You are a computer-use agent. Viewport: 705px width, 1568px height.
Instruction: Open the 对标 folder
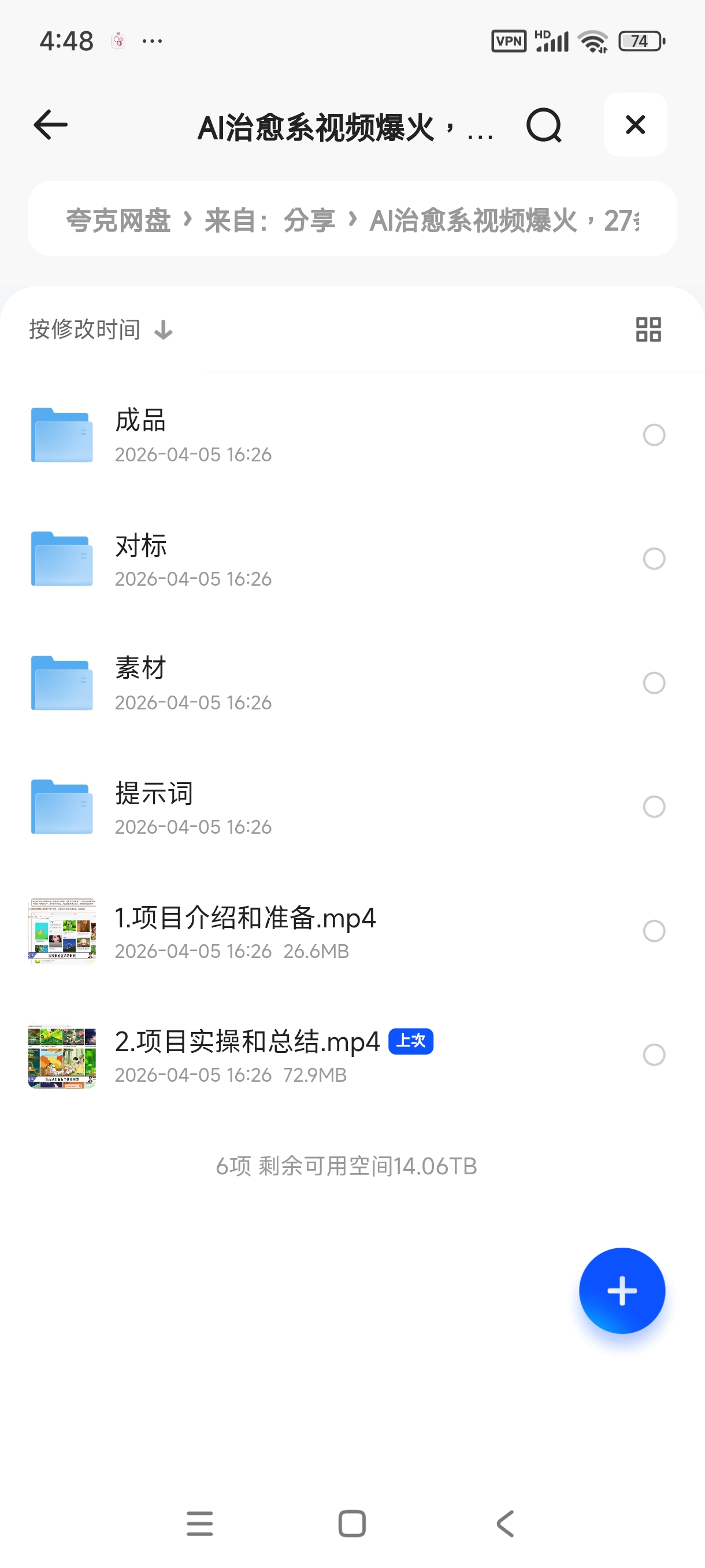click(141, 558)
